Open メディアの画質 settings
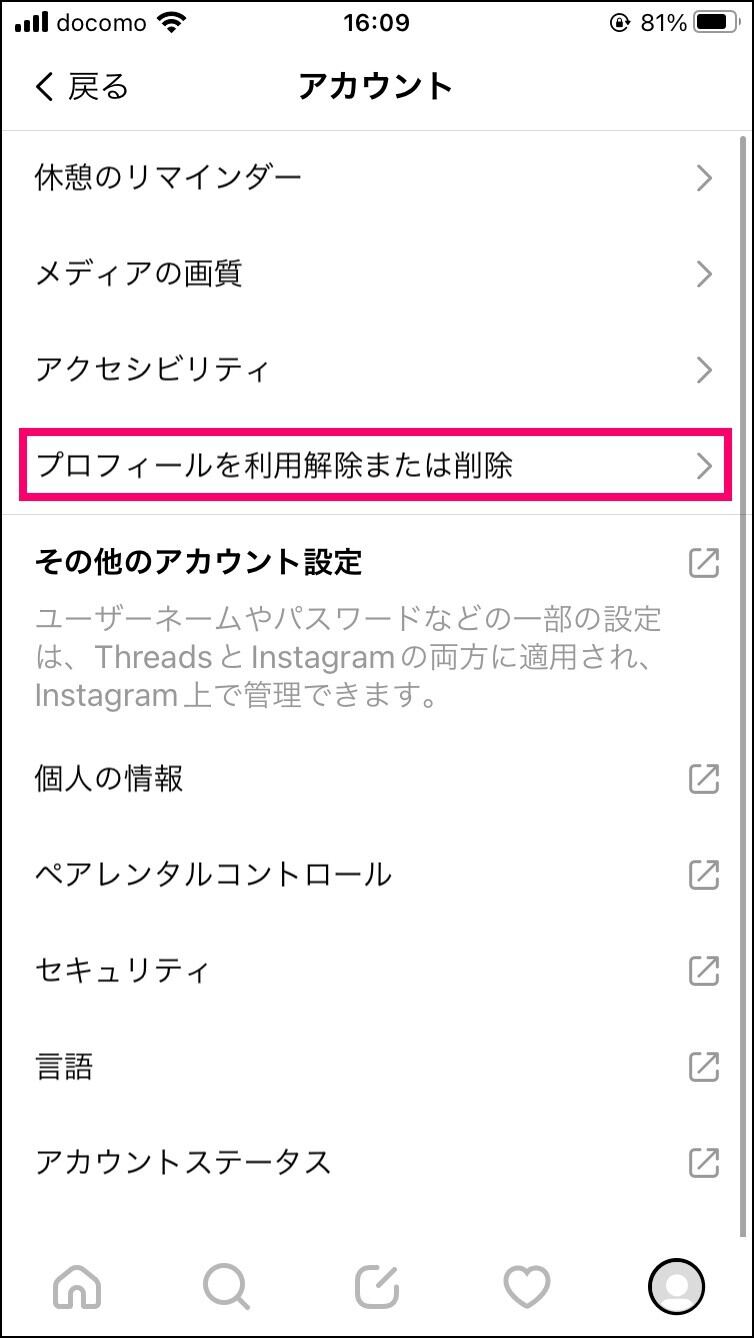 (375, 274)
